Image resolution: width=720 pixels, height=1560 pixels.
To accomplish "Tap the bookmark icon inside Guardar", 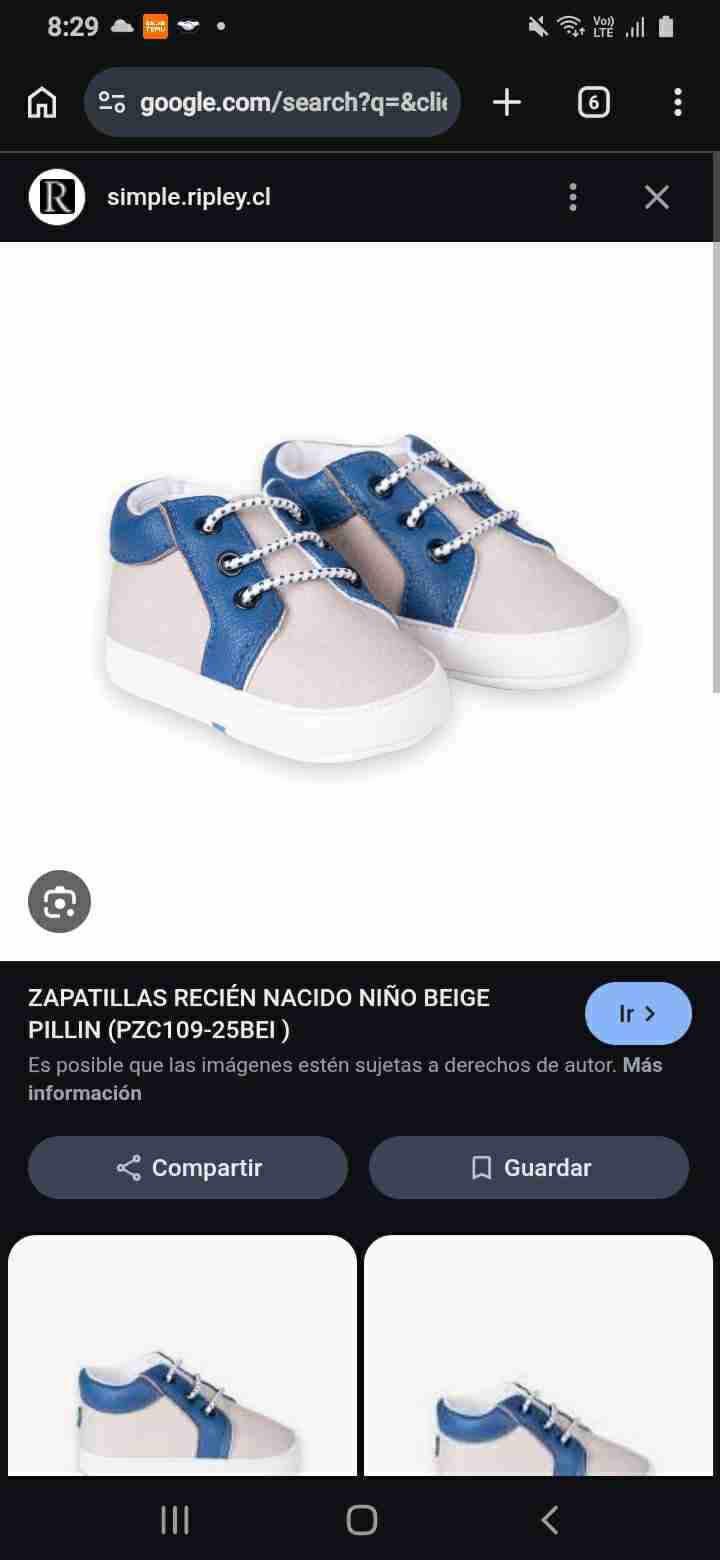I will pyautogui.click(x=481, y=1167).
